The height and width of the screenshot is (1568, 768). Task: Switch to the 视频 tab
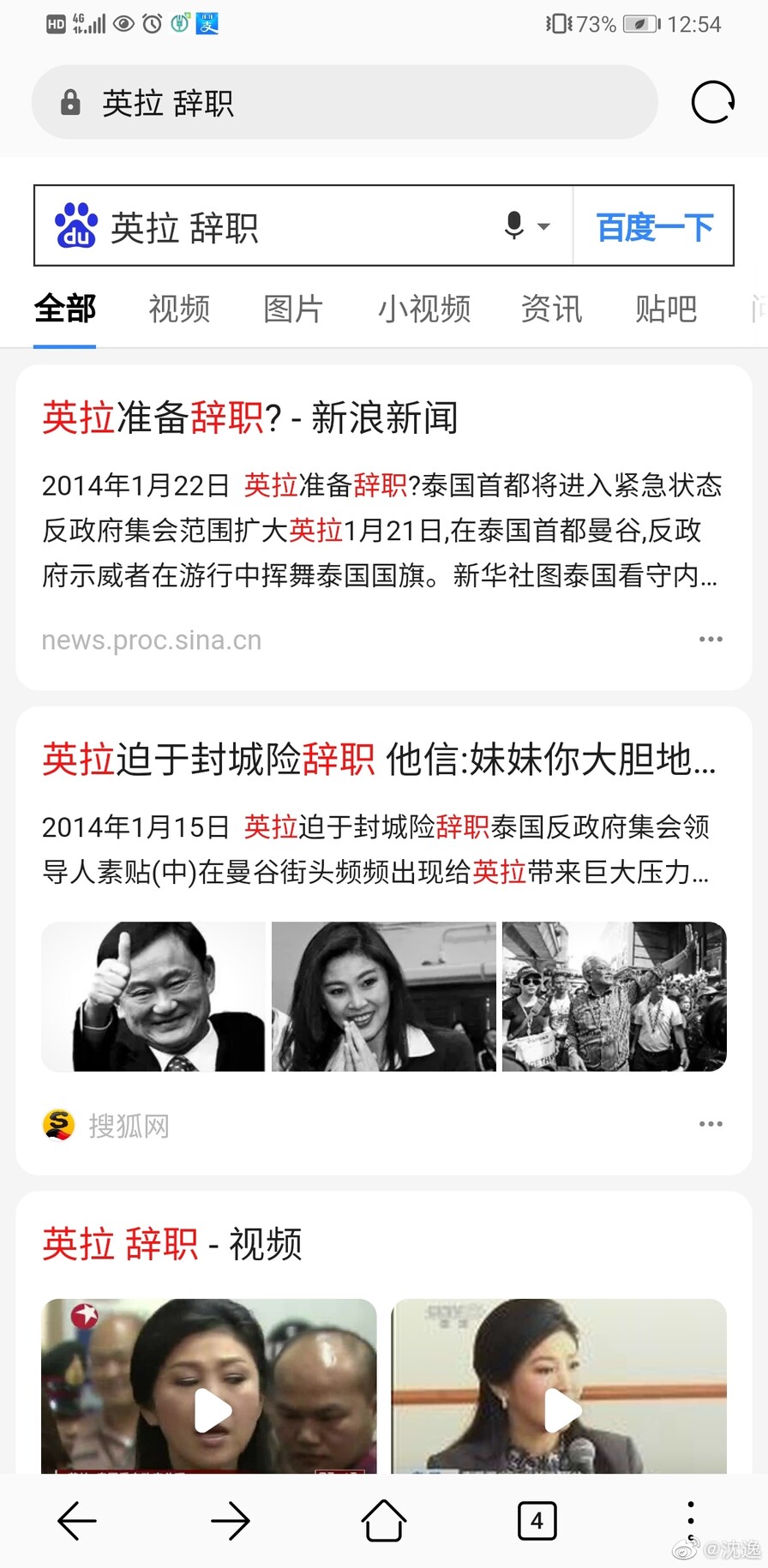pyautogui.click(x=179, y=309)
